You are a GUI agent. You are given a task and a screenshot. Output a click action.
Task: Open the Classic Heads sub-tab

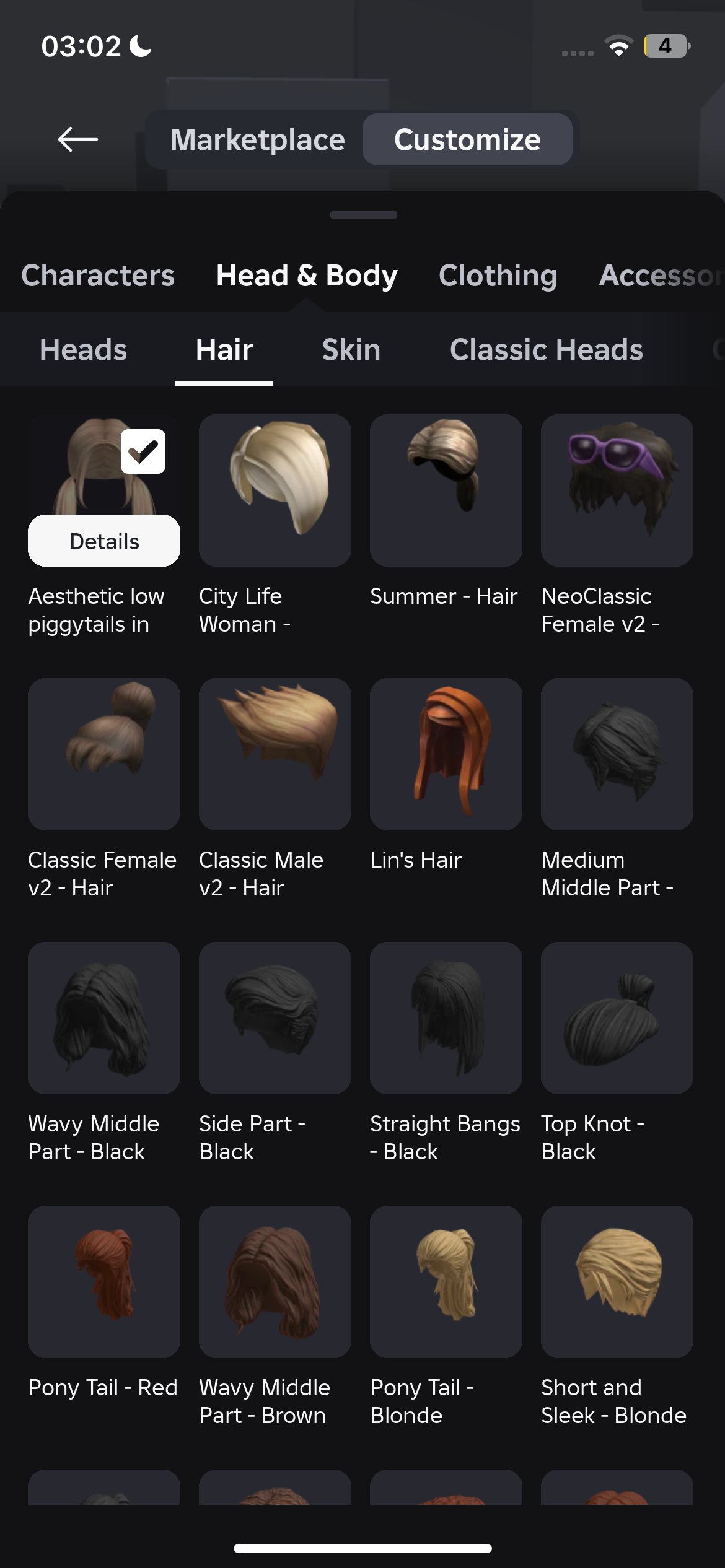click(546, 350)
